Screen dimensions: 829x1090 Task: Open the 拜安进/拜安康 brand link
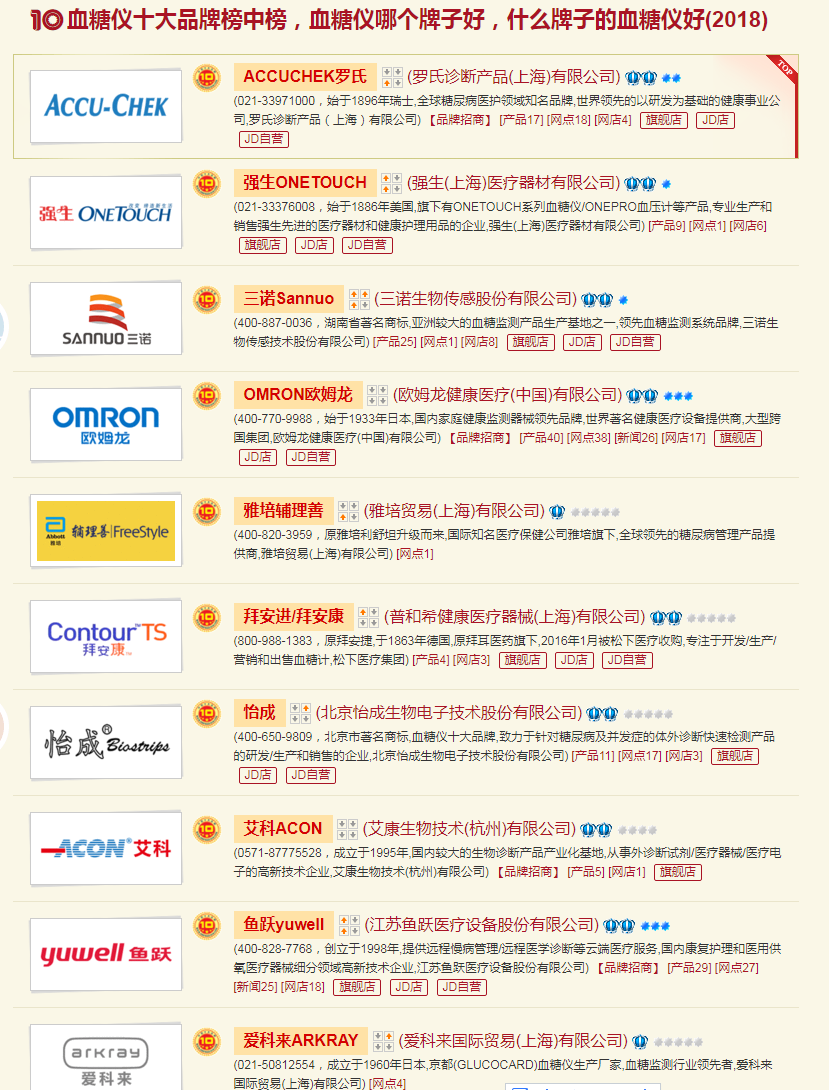pos(294,616)
